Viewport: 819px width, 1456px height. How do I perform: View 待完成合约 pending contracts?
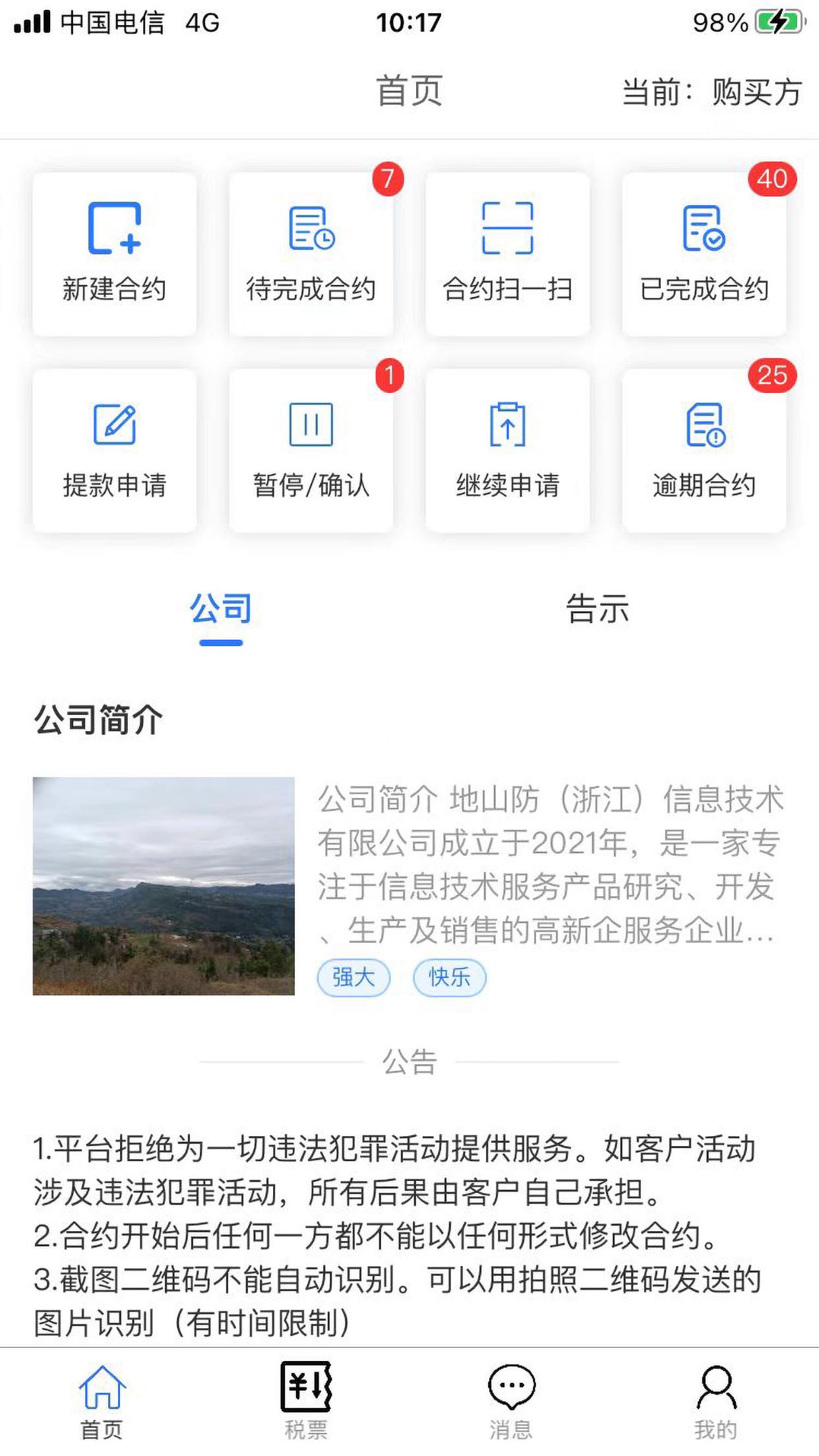tap(311, 254)
